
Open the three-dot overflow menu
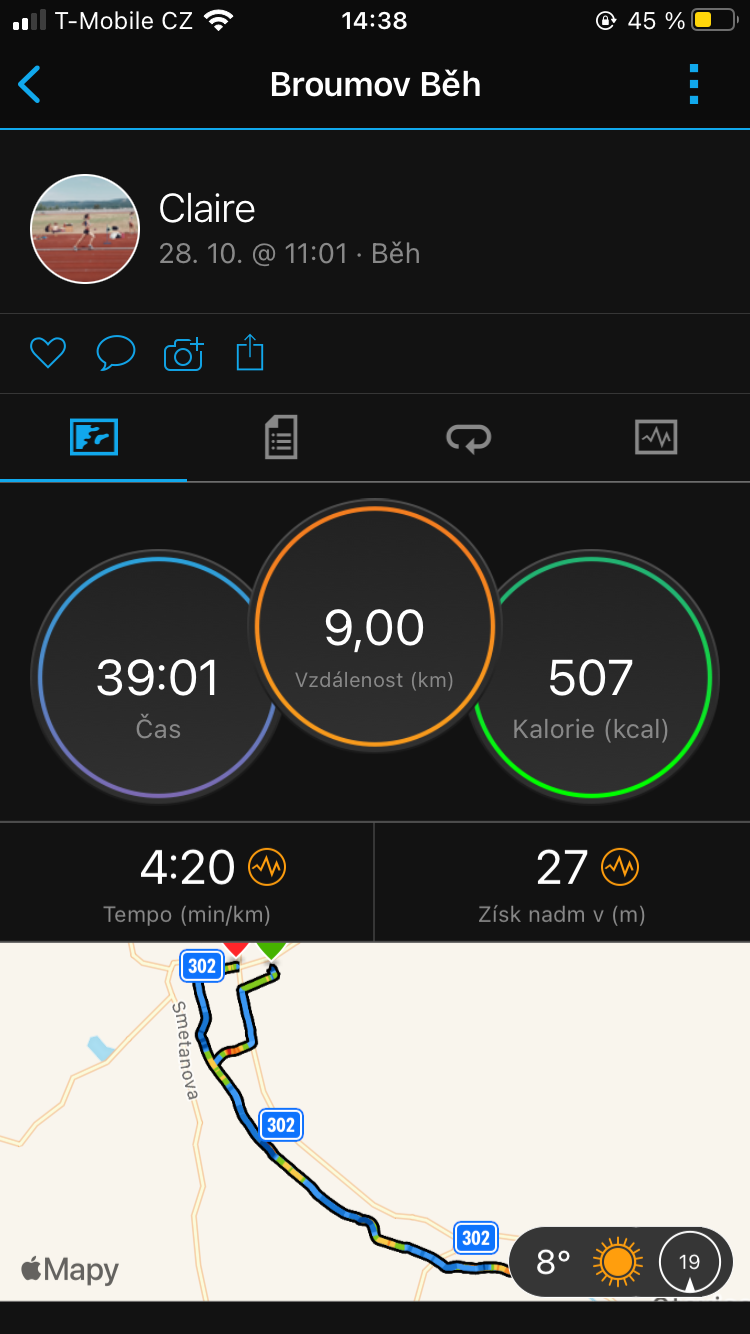tap(694, 85)
